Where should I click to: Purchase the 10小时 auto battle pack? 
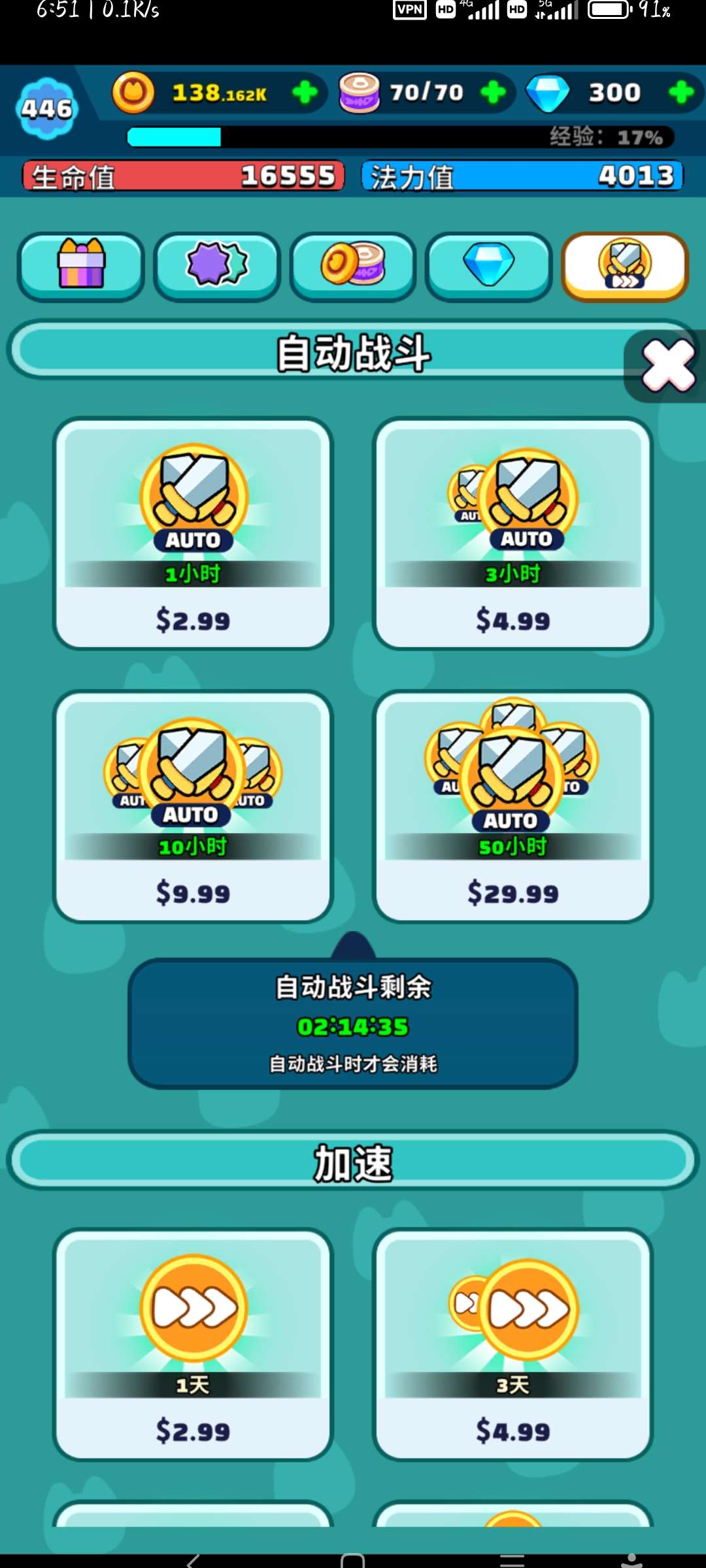(x=193, y=807)
